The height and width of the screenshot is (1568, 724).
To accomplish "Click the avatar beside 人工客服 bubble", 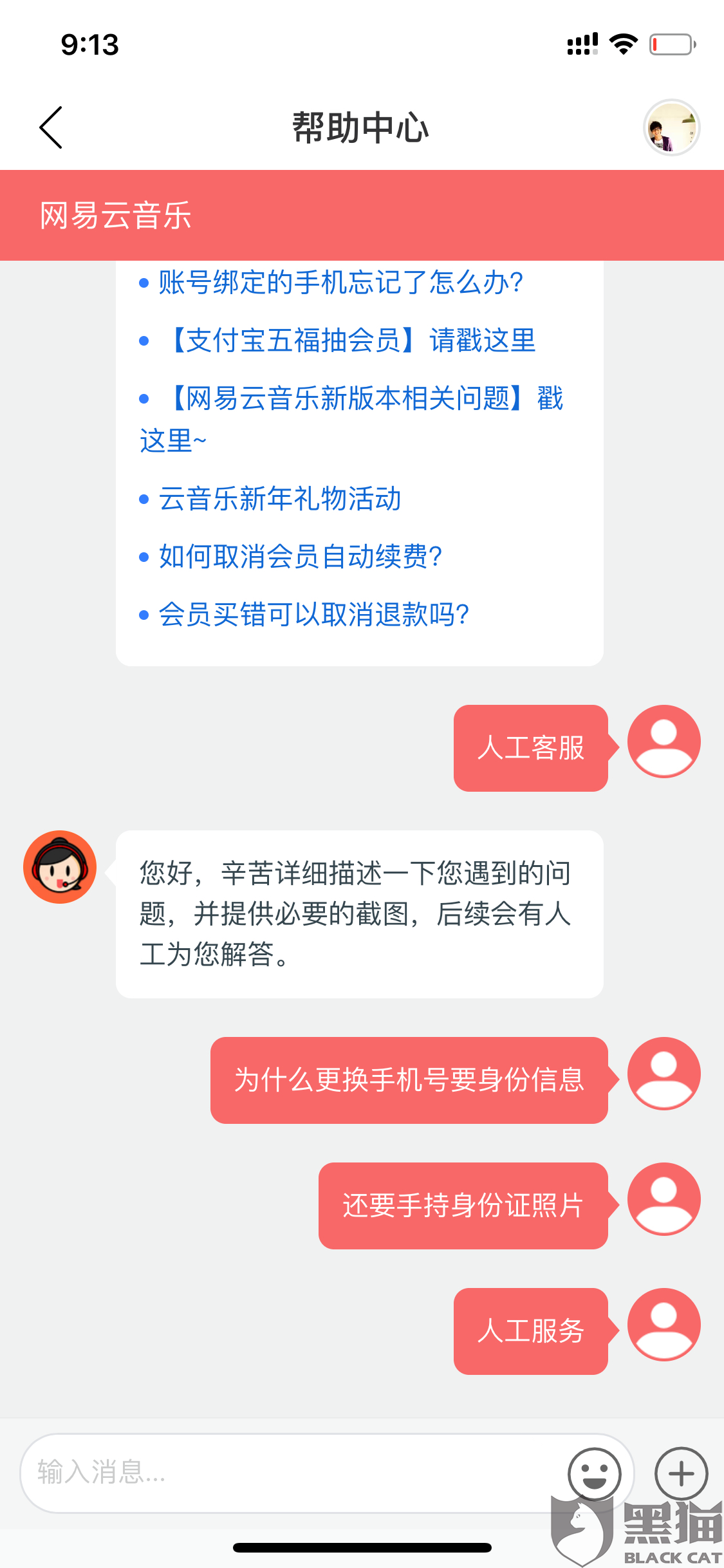I will pos(664,741).
